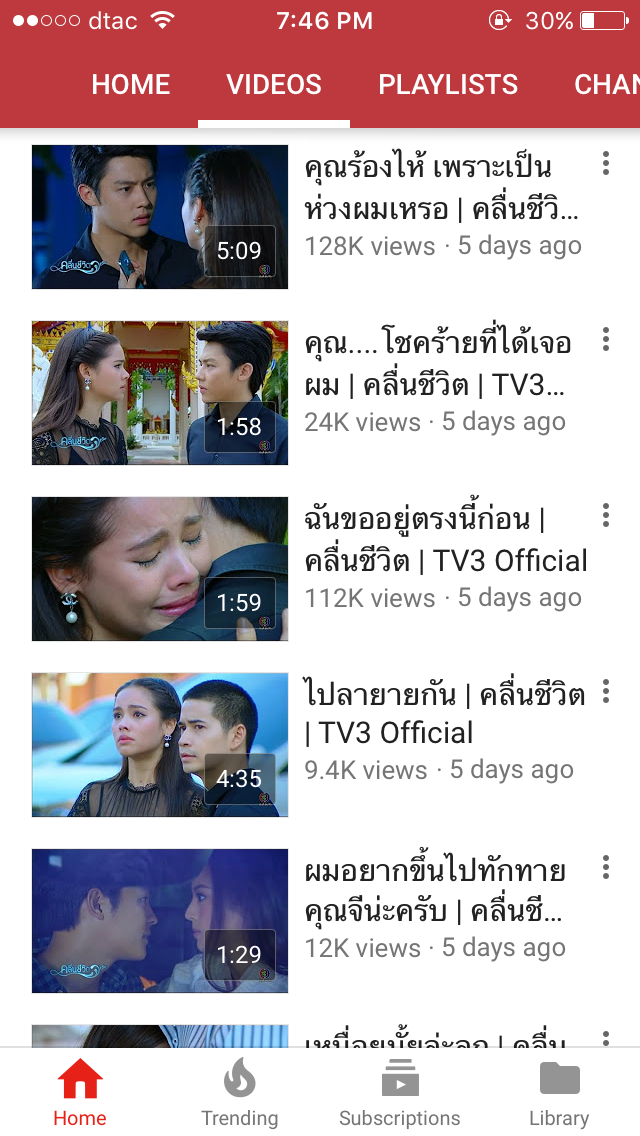Switch to the HOME channel tab
This screenshot has width=640, height=1136.
click(x=131, y=85)
